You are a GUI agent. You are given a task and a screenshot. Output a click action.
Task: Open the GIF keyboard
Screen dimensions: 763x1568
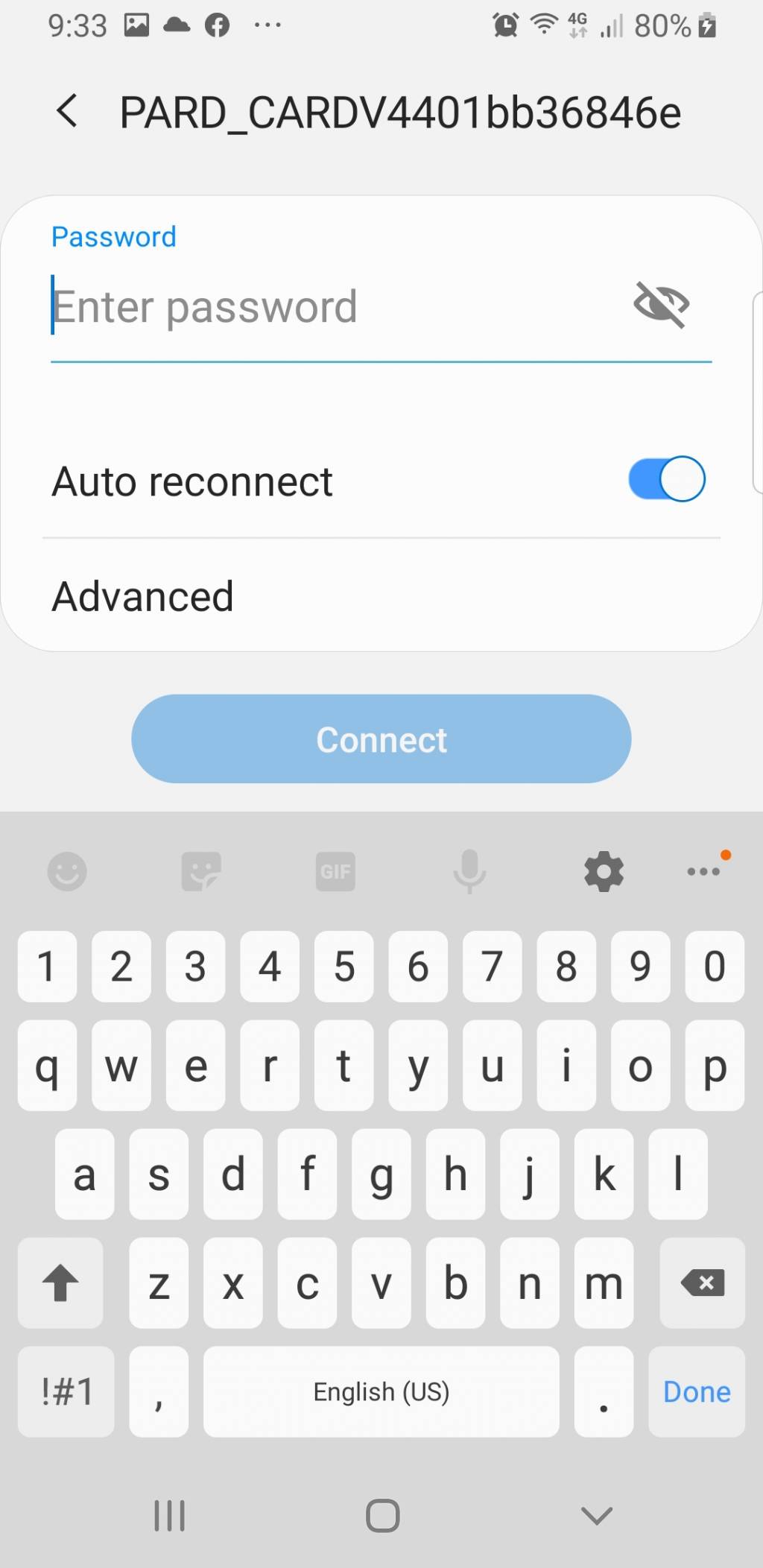[335, 870]
